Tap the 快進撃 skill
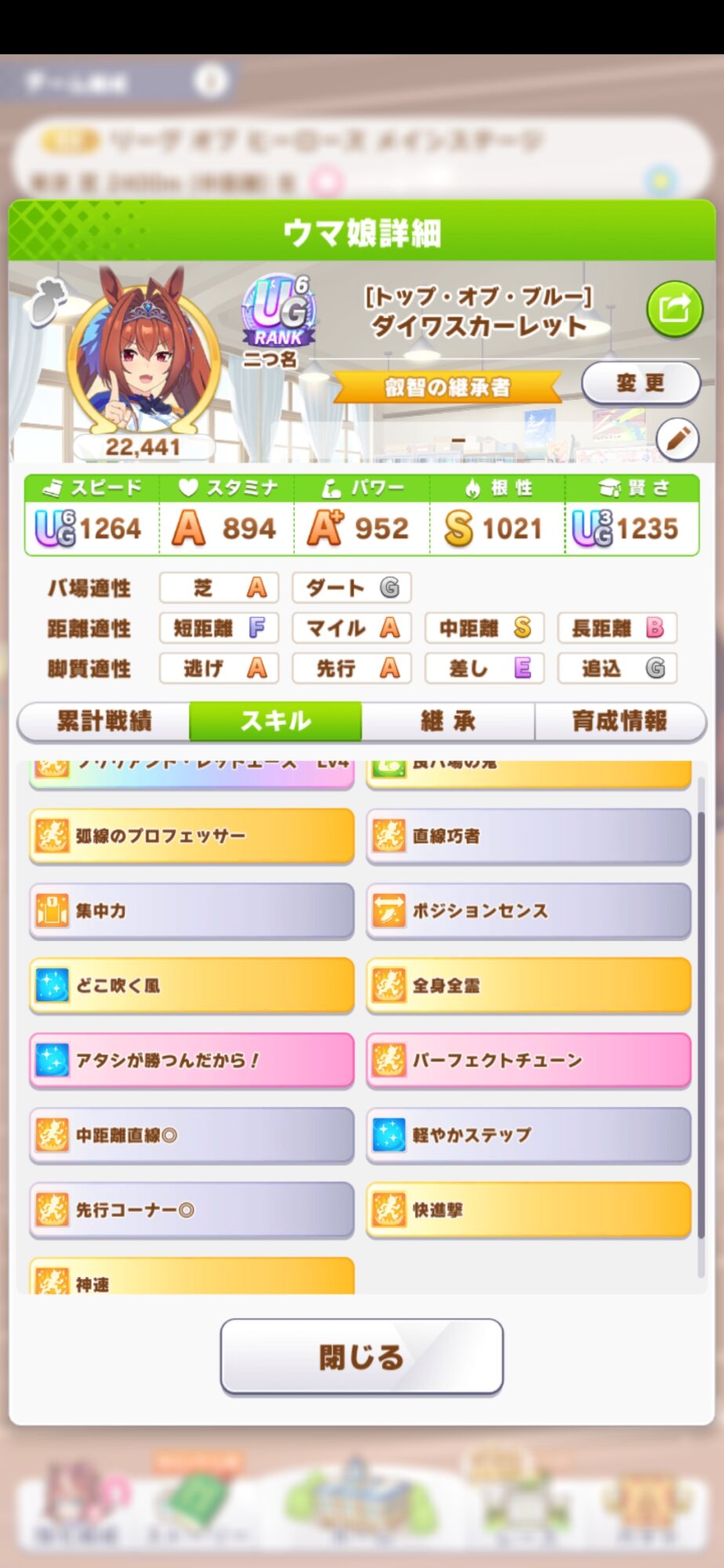This screenshot has height=1568, width=724. 528,1210
